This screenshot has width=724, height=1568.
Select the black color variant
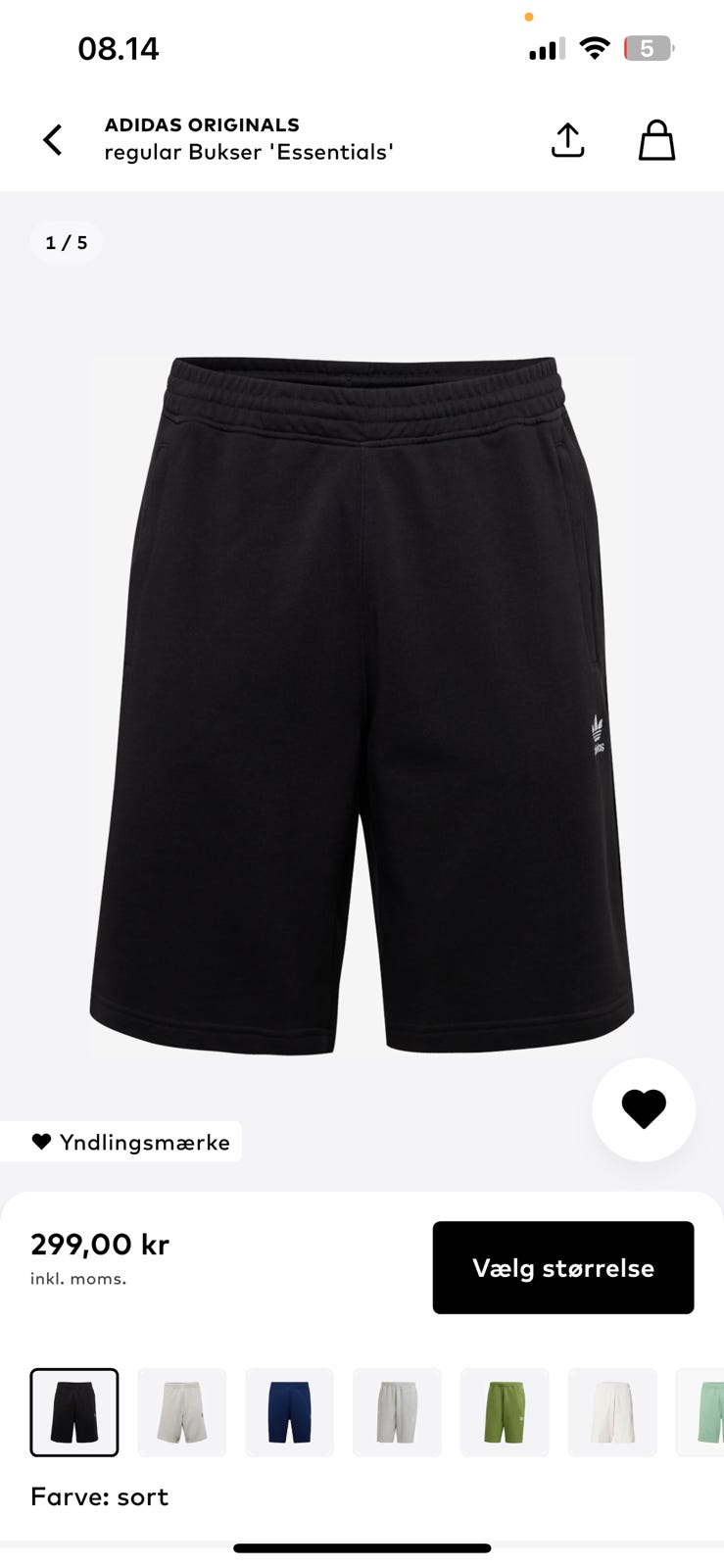[x=74, y=1412]
